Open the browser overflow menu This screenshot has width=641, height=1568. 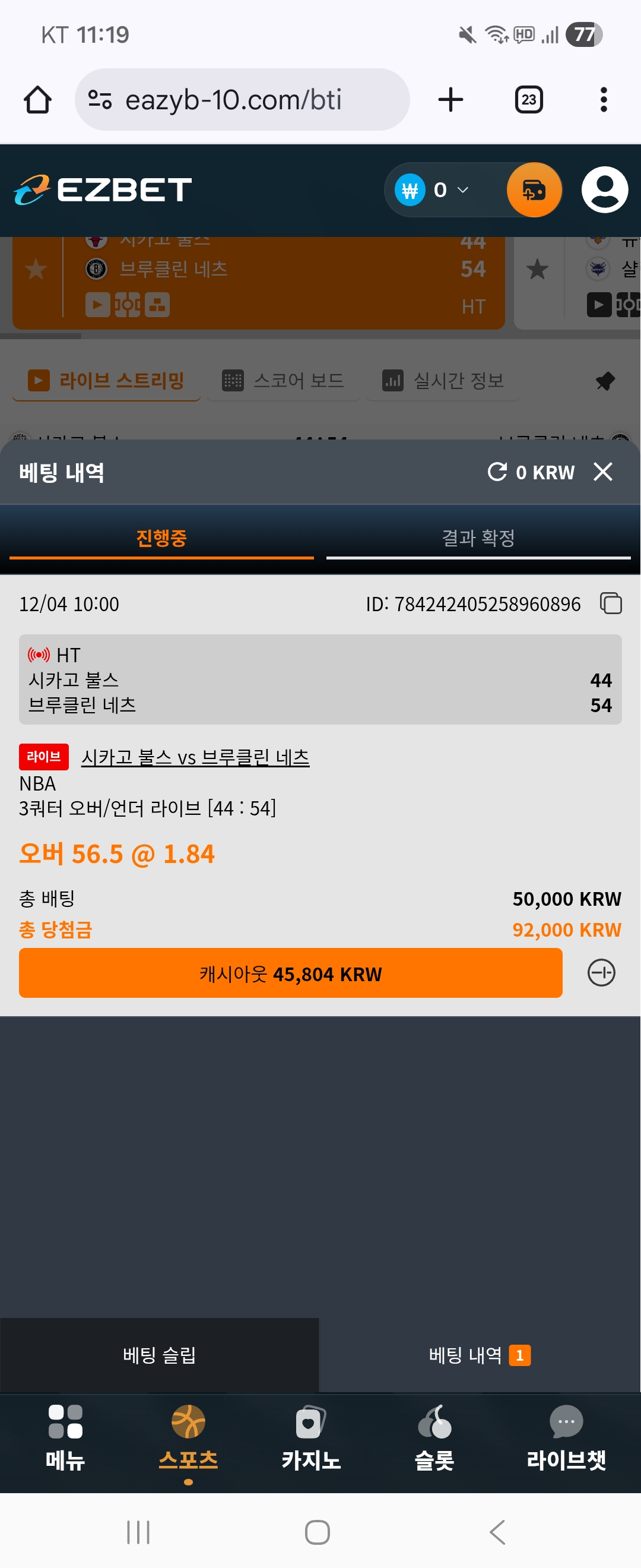[603, 100]
